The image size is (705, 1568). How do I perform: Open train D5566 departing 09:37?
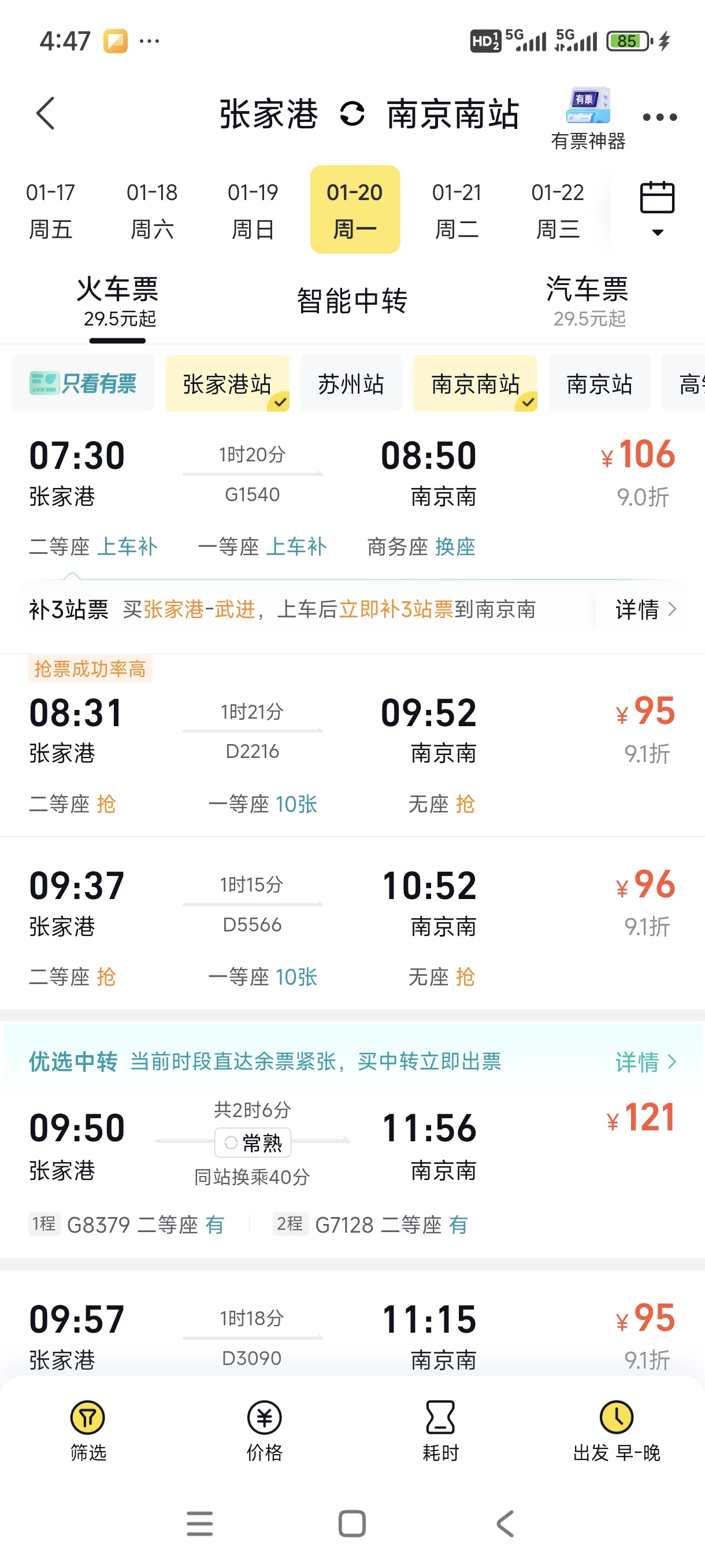click(351, 904)
